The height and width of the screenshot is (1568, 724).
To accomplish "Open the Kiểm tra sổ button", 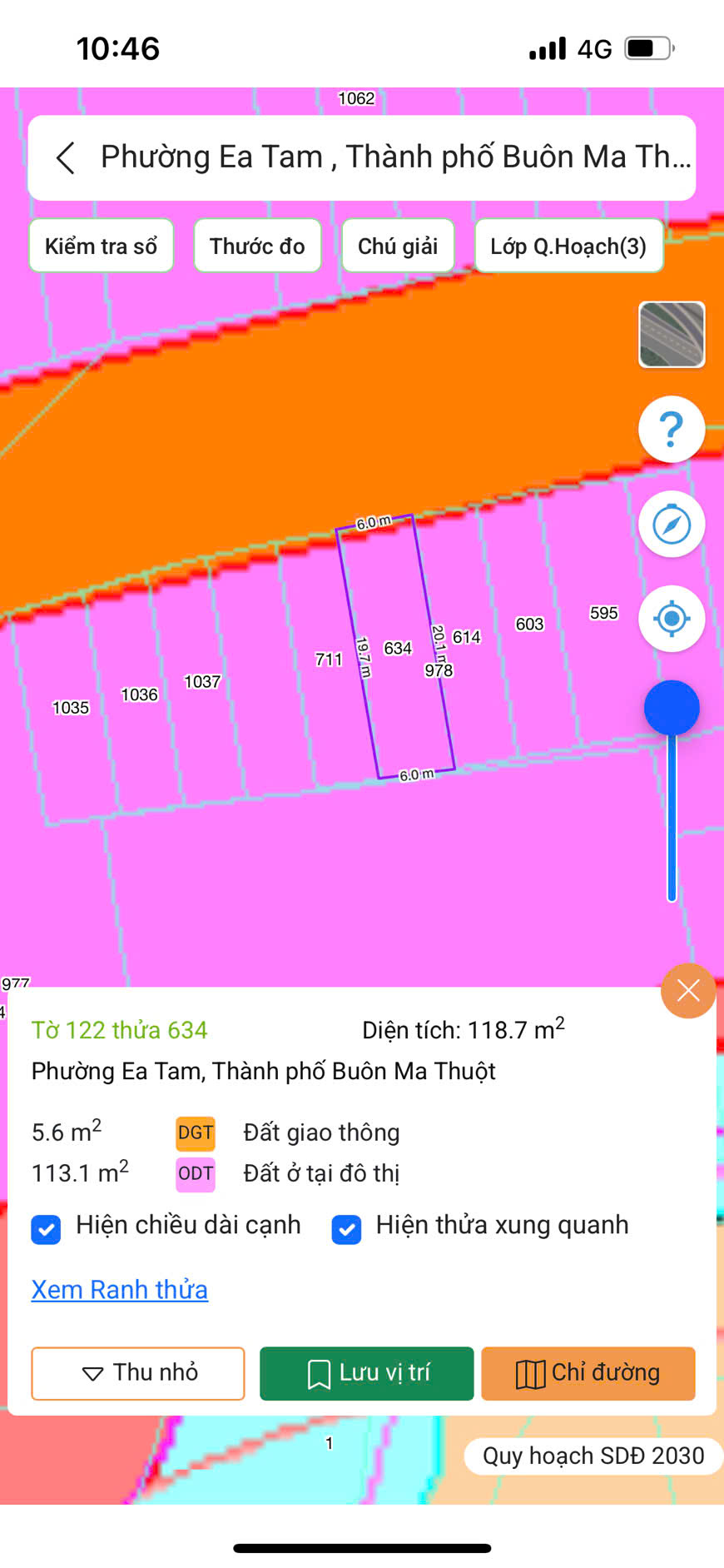I will (101, 246).
